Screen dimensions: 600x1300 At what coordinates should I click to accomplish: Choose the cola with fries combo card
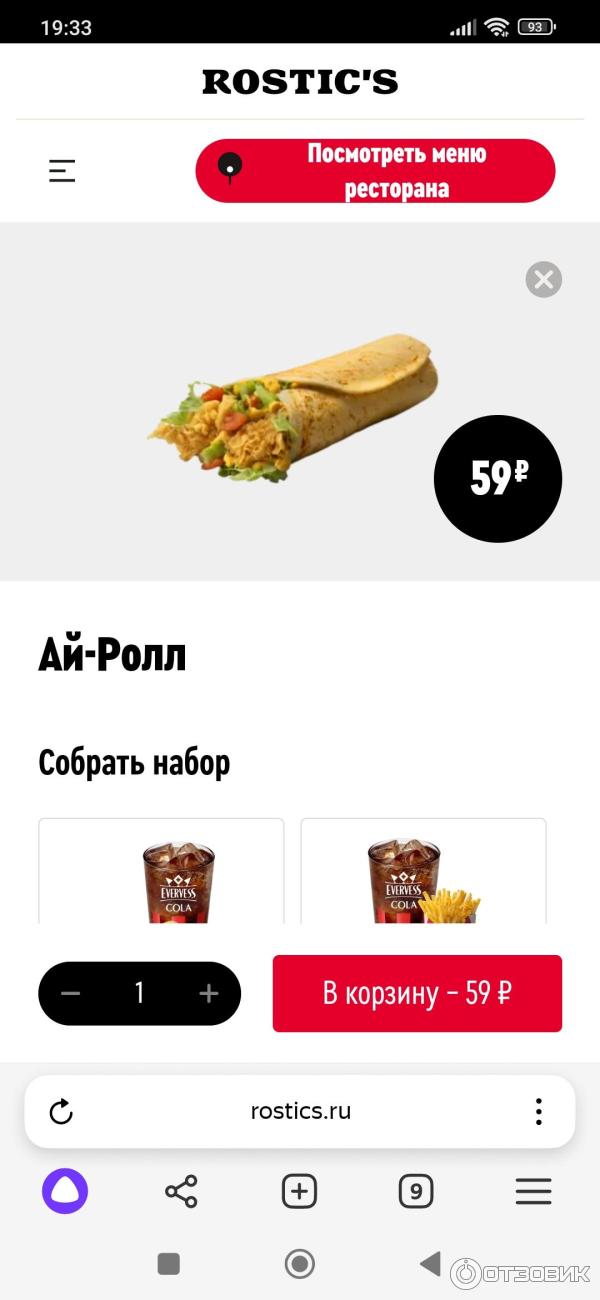(x=423, y=871)
